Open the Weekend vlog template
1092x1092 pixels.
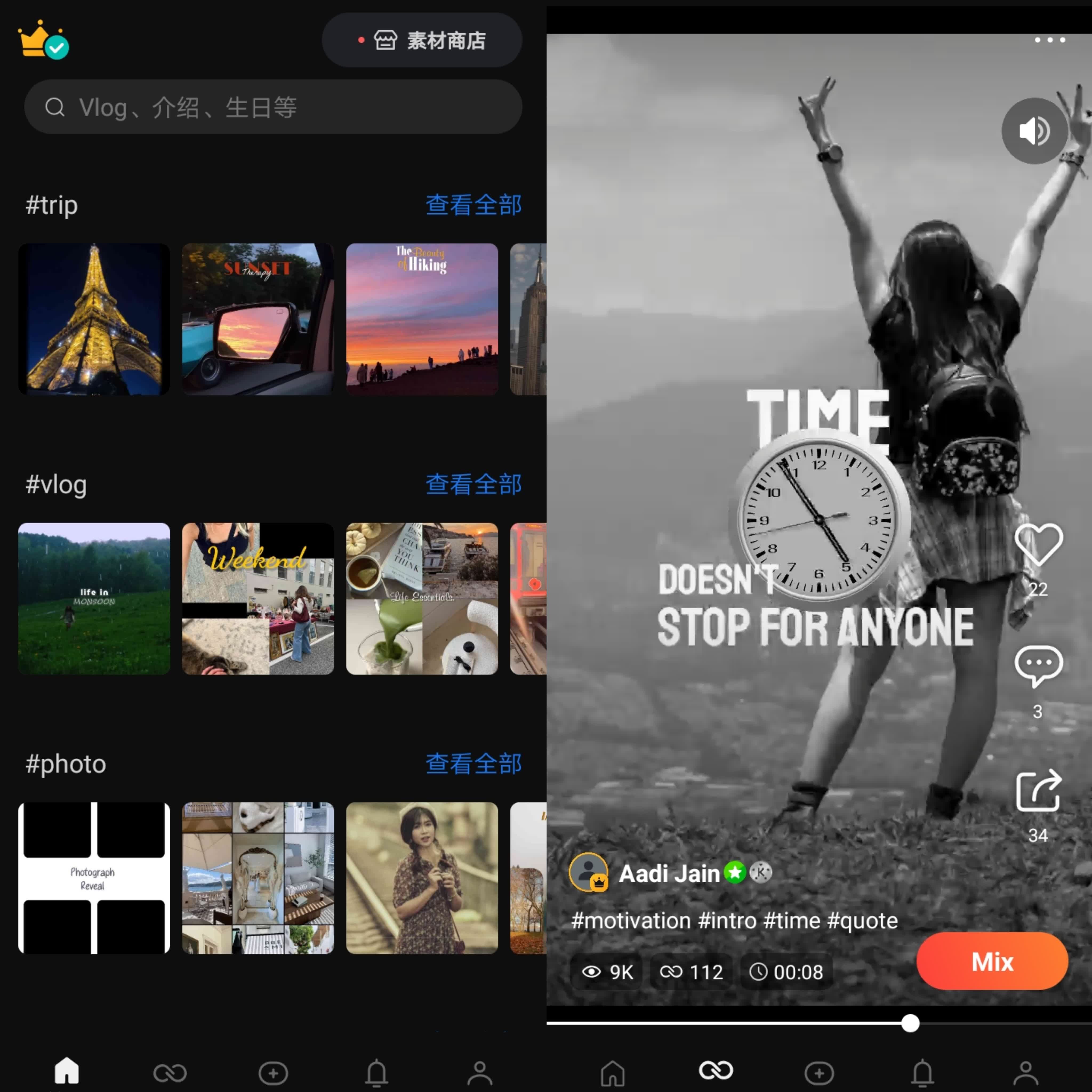click(x=258, y=598)
